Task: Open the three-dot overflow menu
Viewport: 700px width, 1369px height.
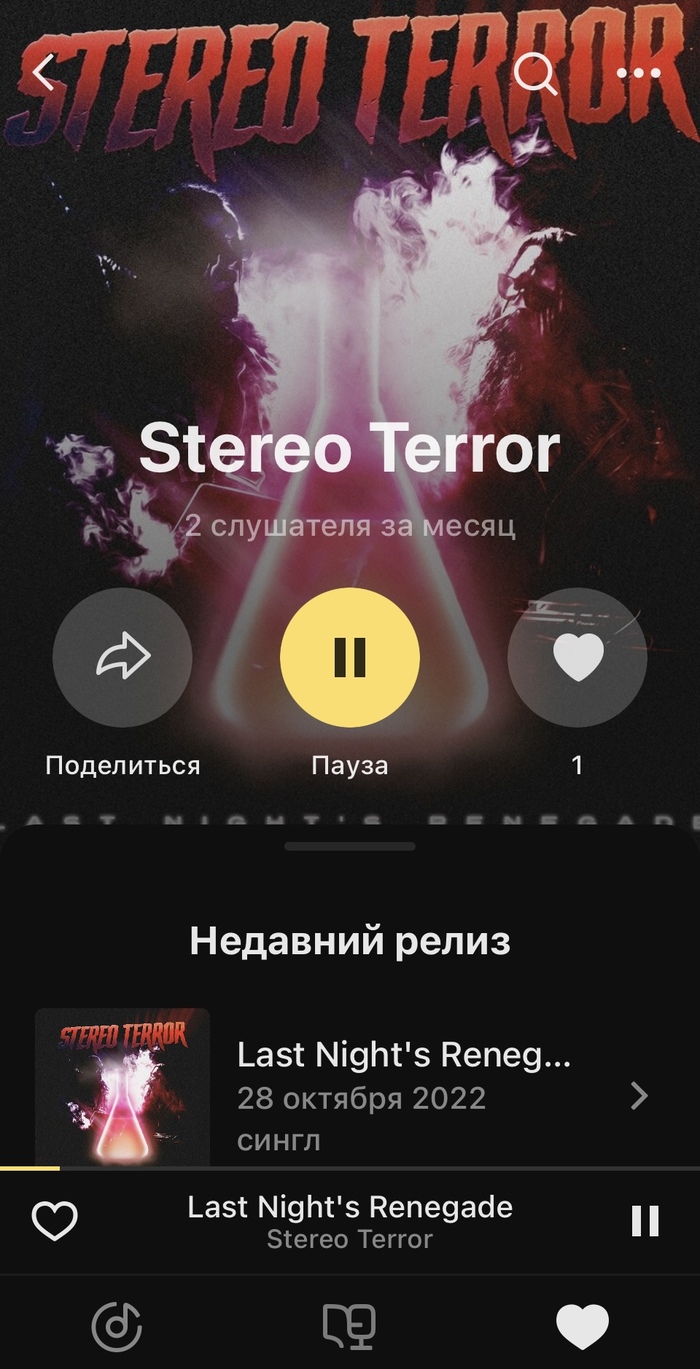Action: coord(638,73)
